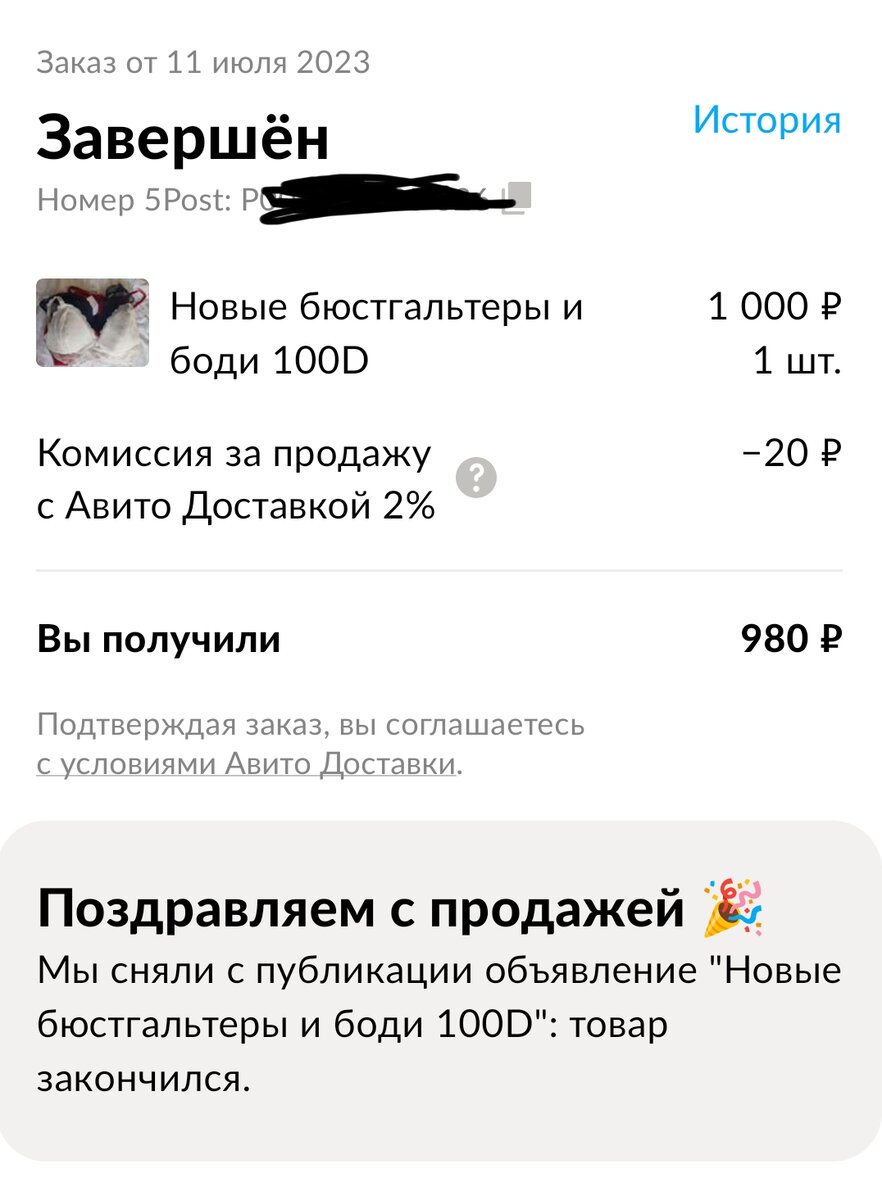The height and width of the screenshot is (1200, 882).
Task: Open the order История link
Action: [767, 121]
